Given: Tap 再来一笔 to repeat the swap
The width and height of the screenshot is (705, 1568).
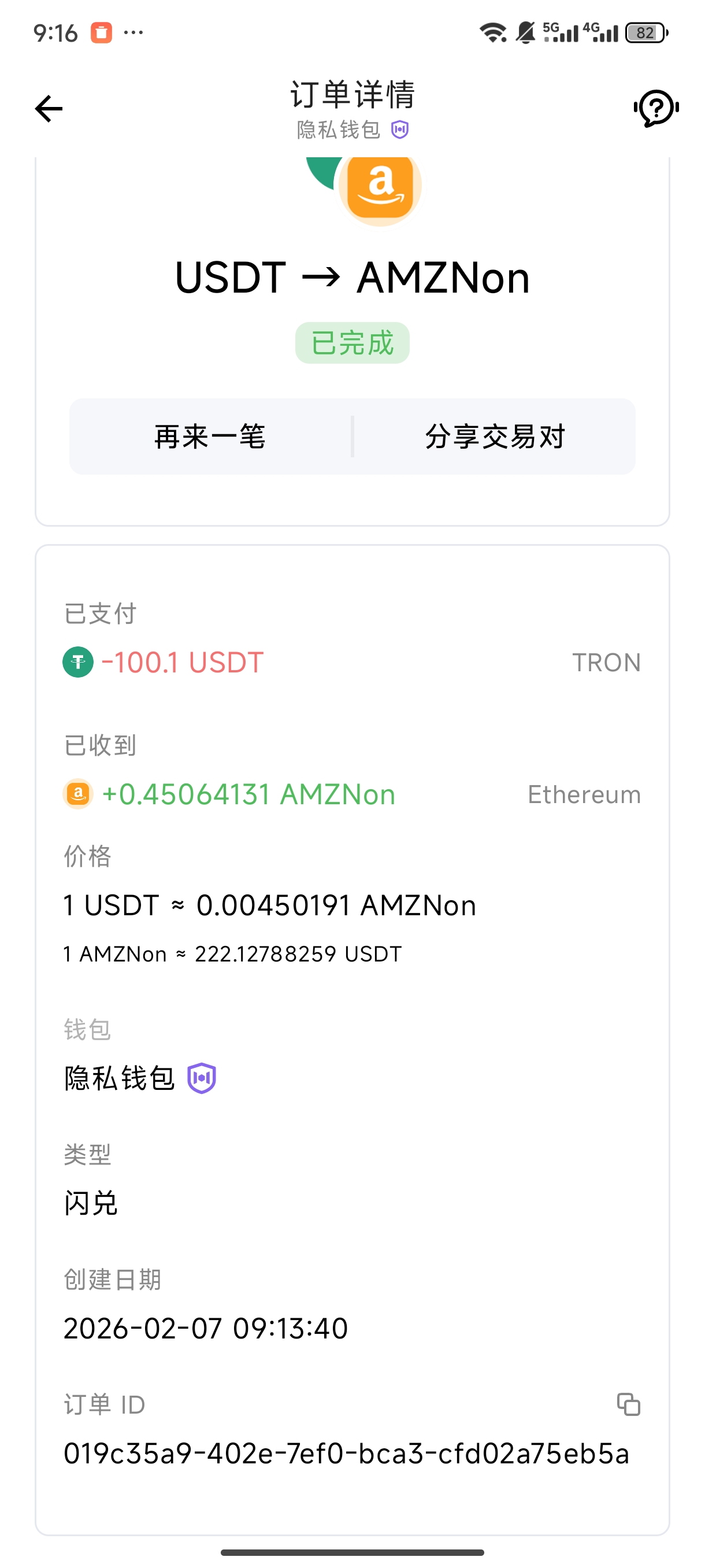Looking at the screenshot, I should pos(210,437).
